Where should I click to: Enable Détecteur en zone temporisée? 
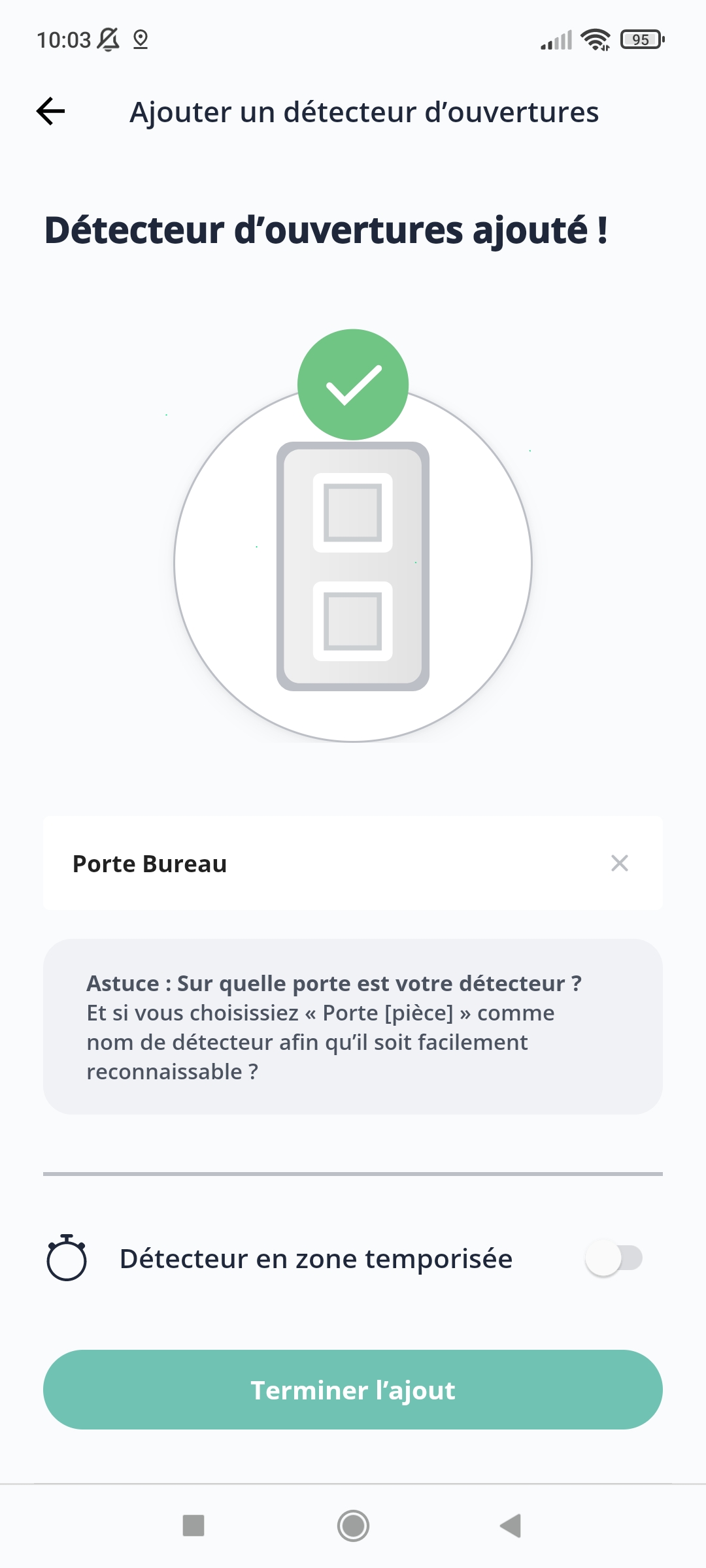[613, 1258]
